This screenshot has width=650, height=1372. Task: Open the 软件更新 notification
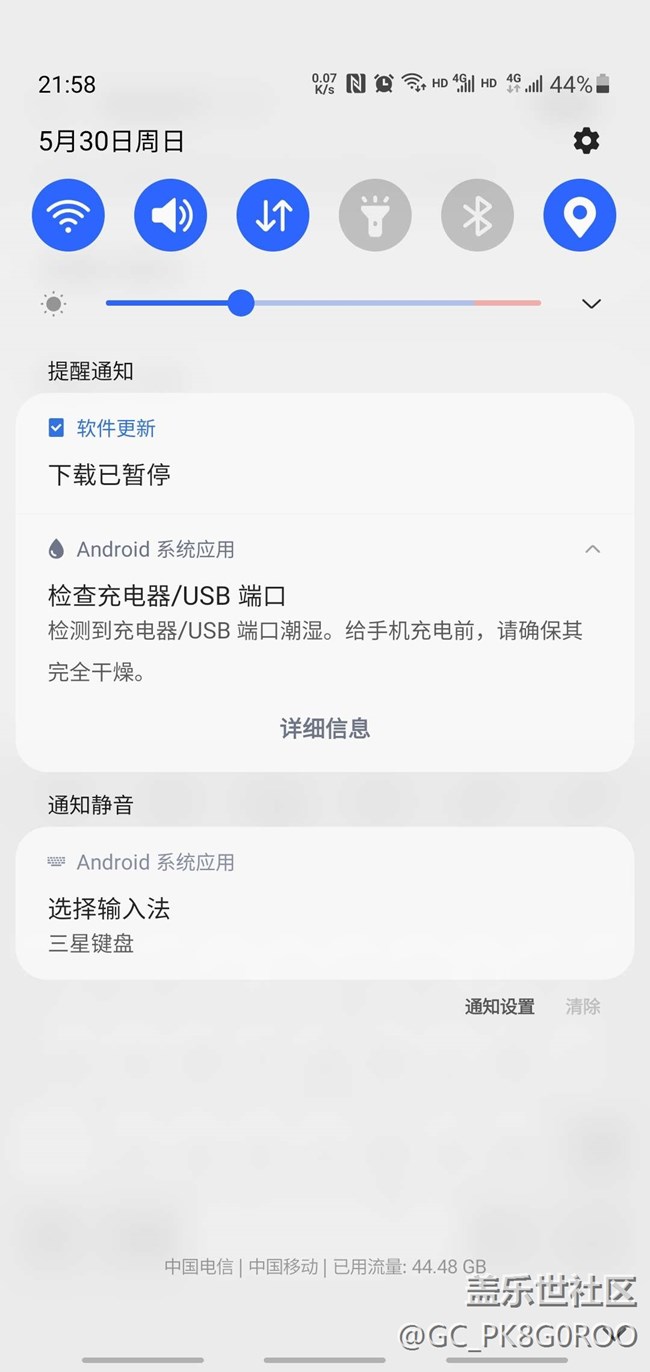point(325,454)
